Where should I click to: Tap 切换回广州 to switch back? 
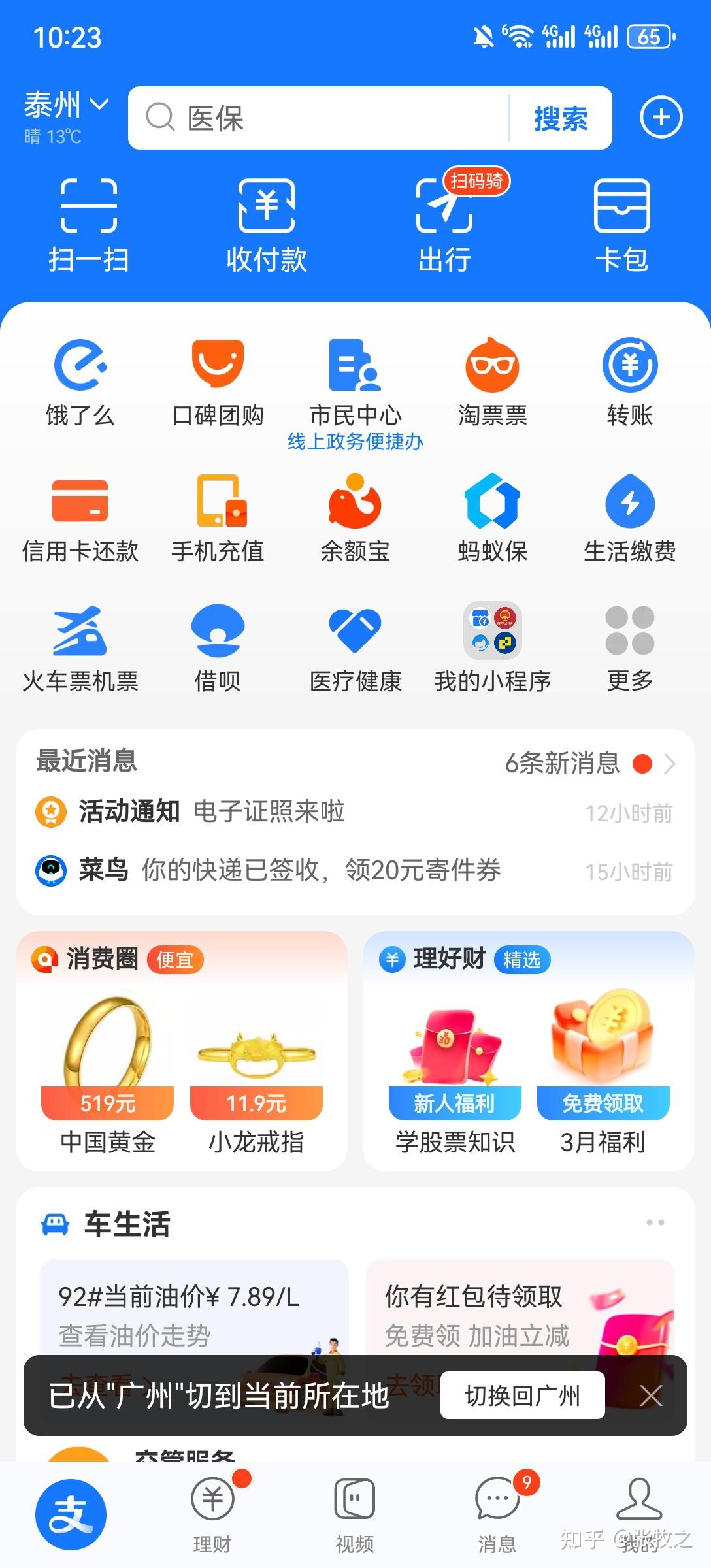(x=523, y=1396)
